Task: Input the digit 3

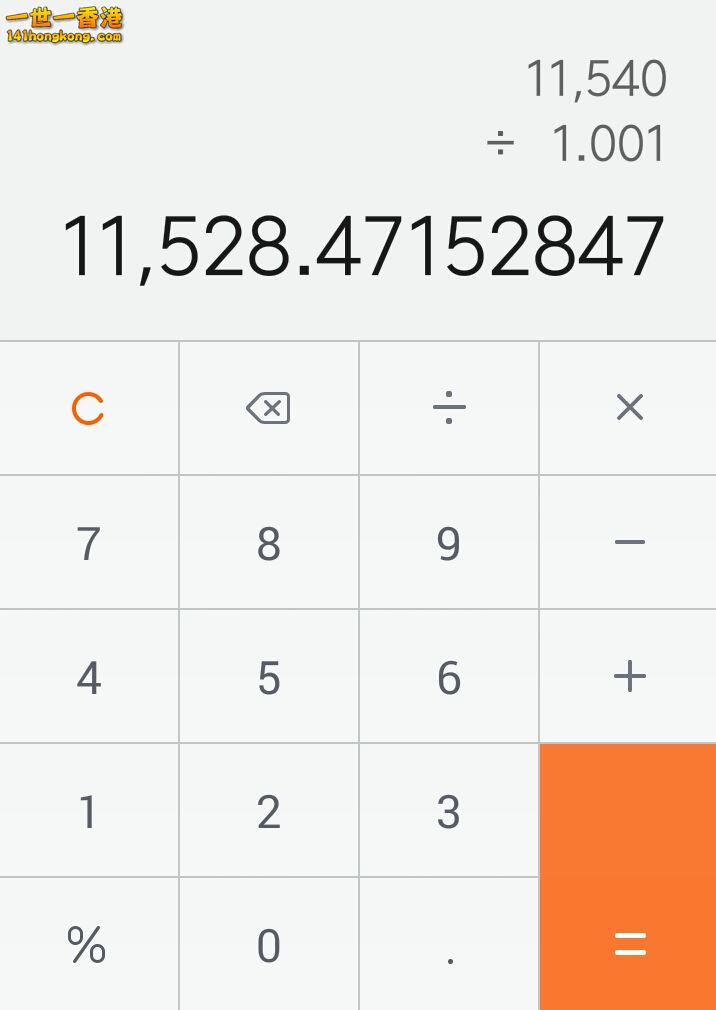Action: [x=449, y=811]
